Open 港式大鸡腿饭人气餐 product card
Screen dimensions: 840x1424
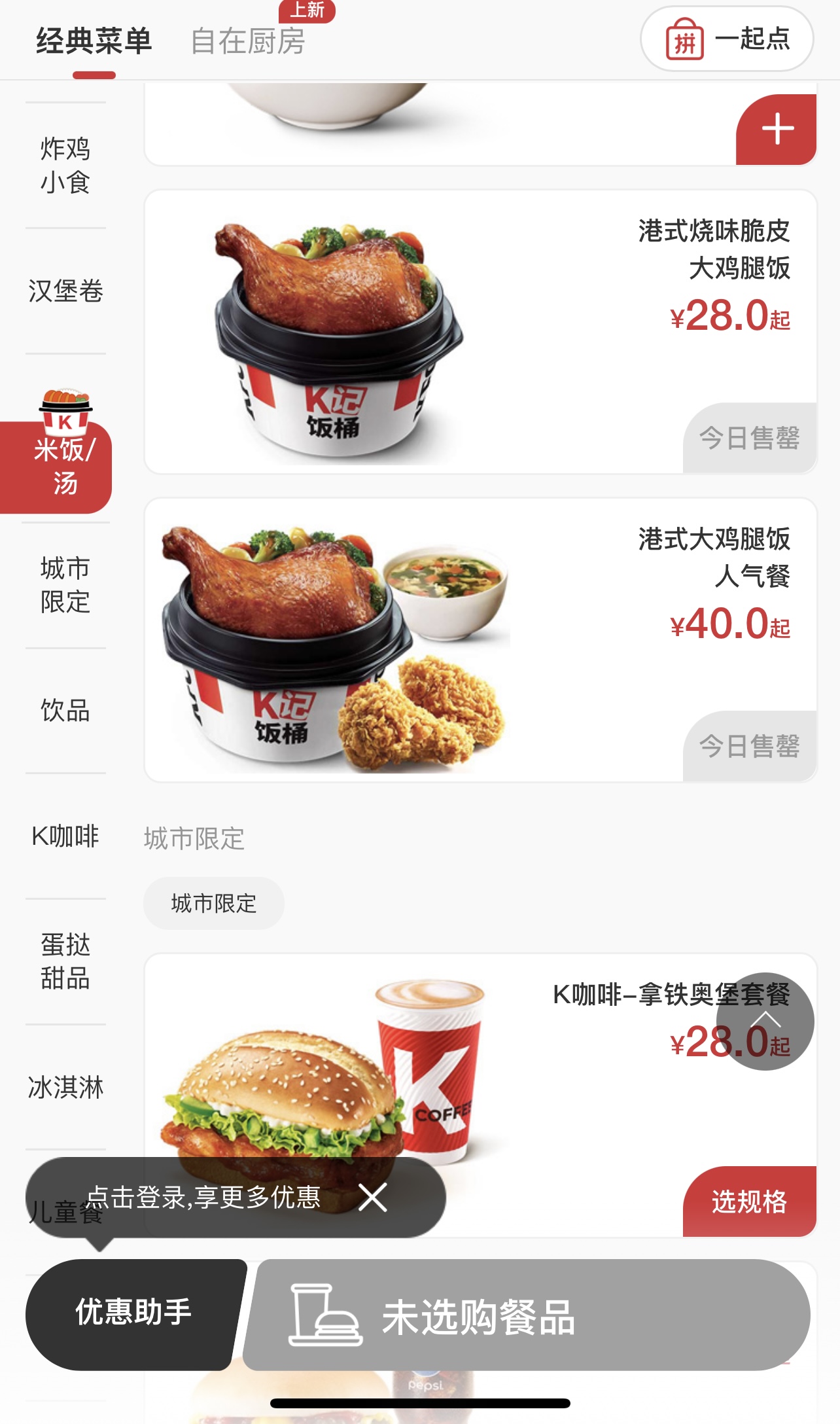(481, 640)
